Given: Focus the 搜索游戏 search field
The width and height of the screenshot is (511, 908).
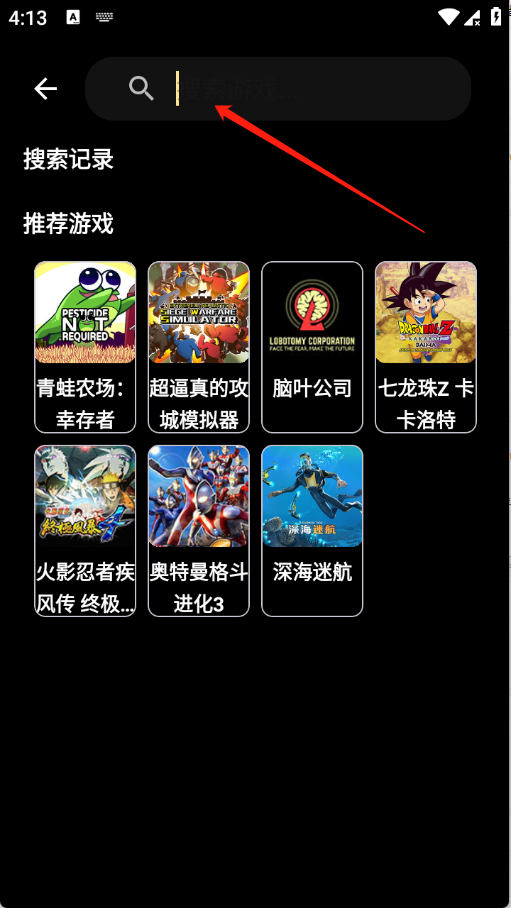Looking at the screenshot, I should pos(278,89).
